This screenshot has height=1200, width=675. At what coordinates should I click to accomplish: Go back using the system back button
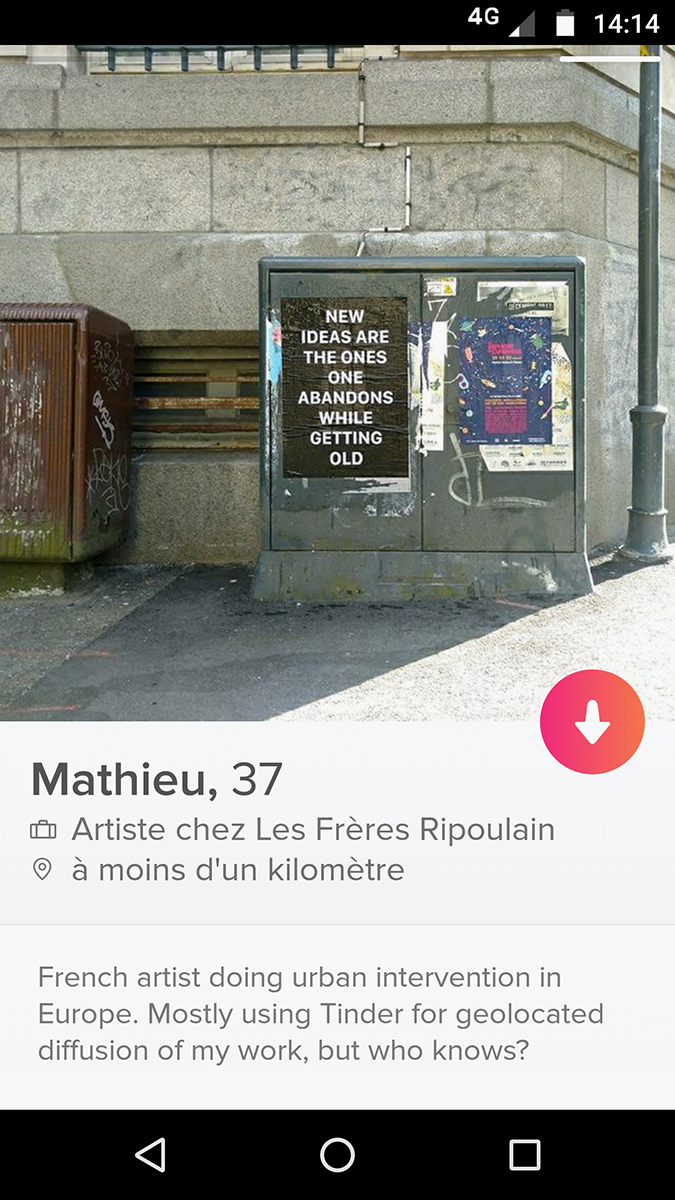tap(150, 1155)
